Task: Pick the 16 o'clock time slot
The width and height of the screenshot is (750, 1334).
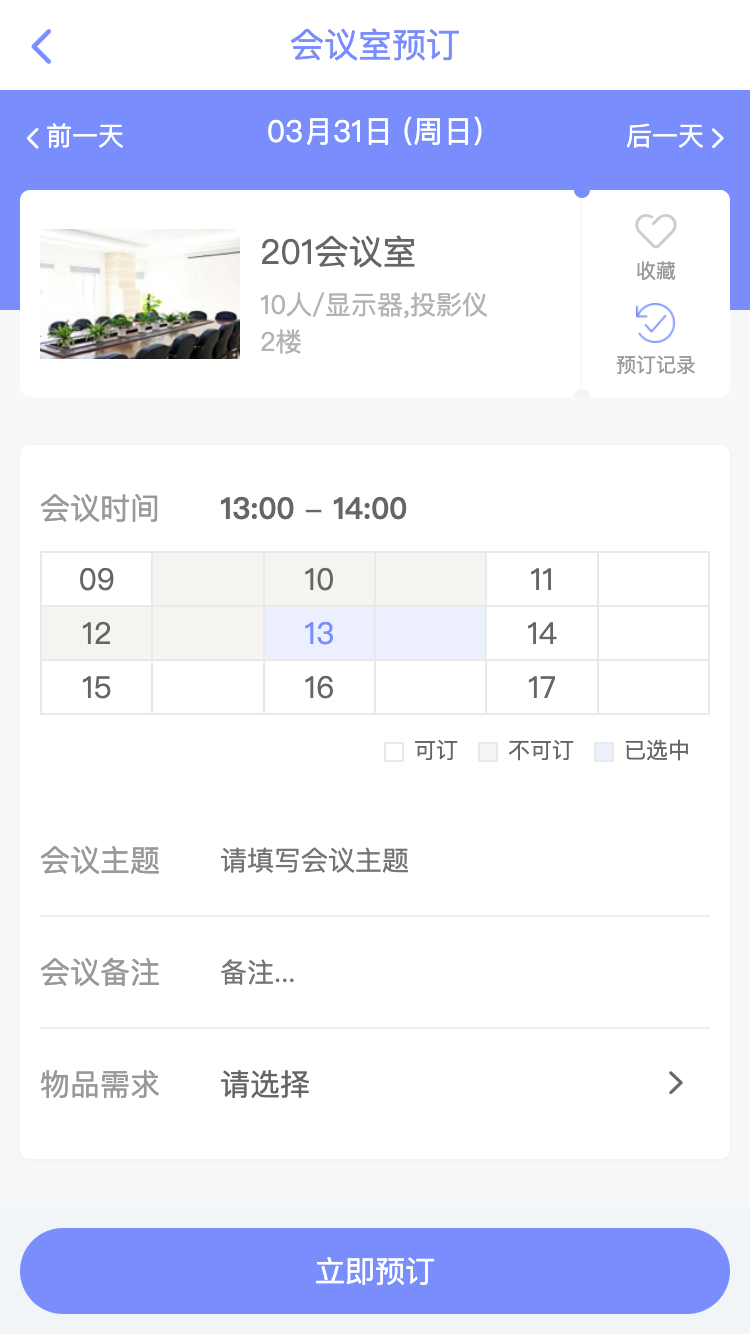Action: point(319,687)
